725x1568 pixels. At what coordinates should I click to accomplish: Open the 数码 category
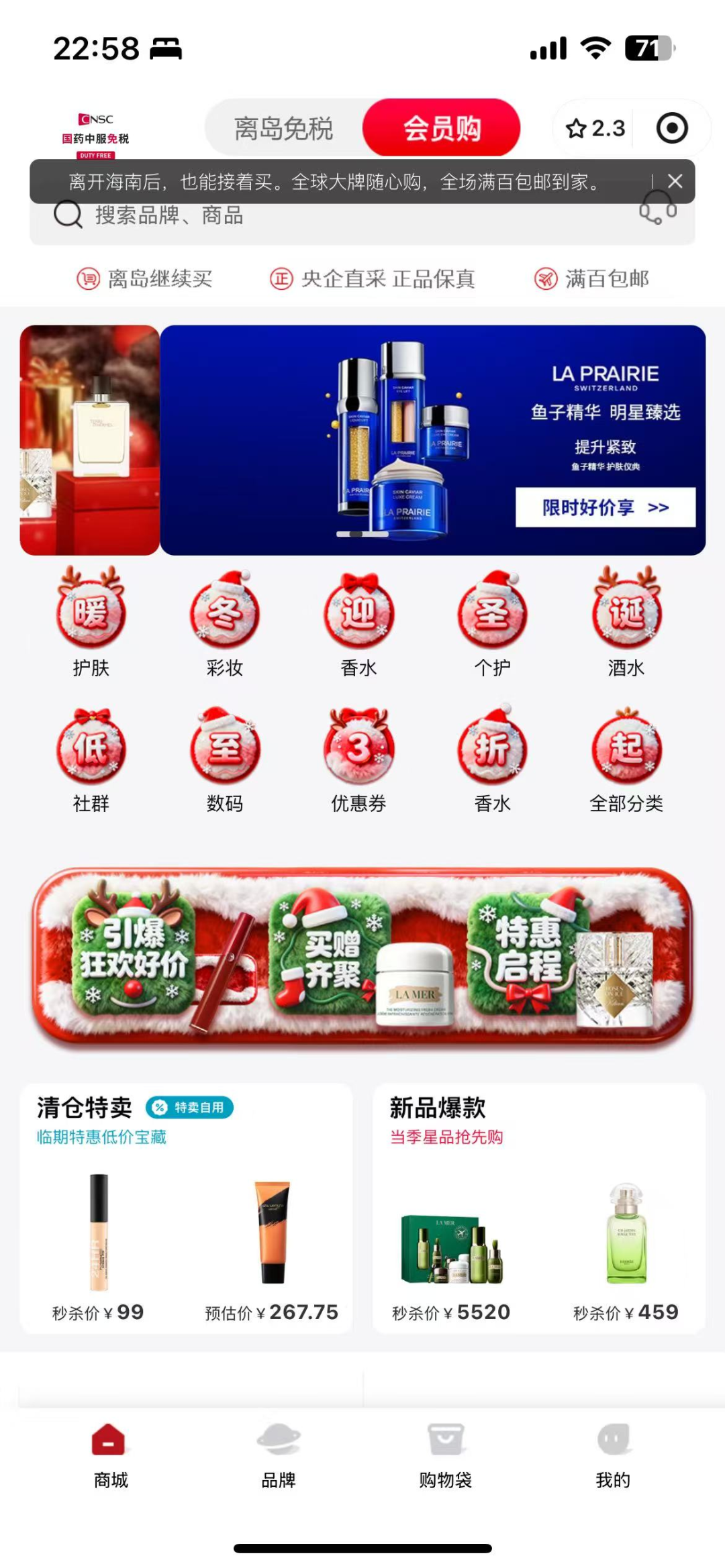click(x=225, y=760)
